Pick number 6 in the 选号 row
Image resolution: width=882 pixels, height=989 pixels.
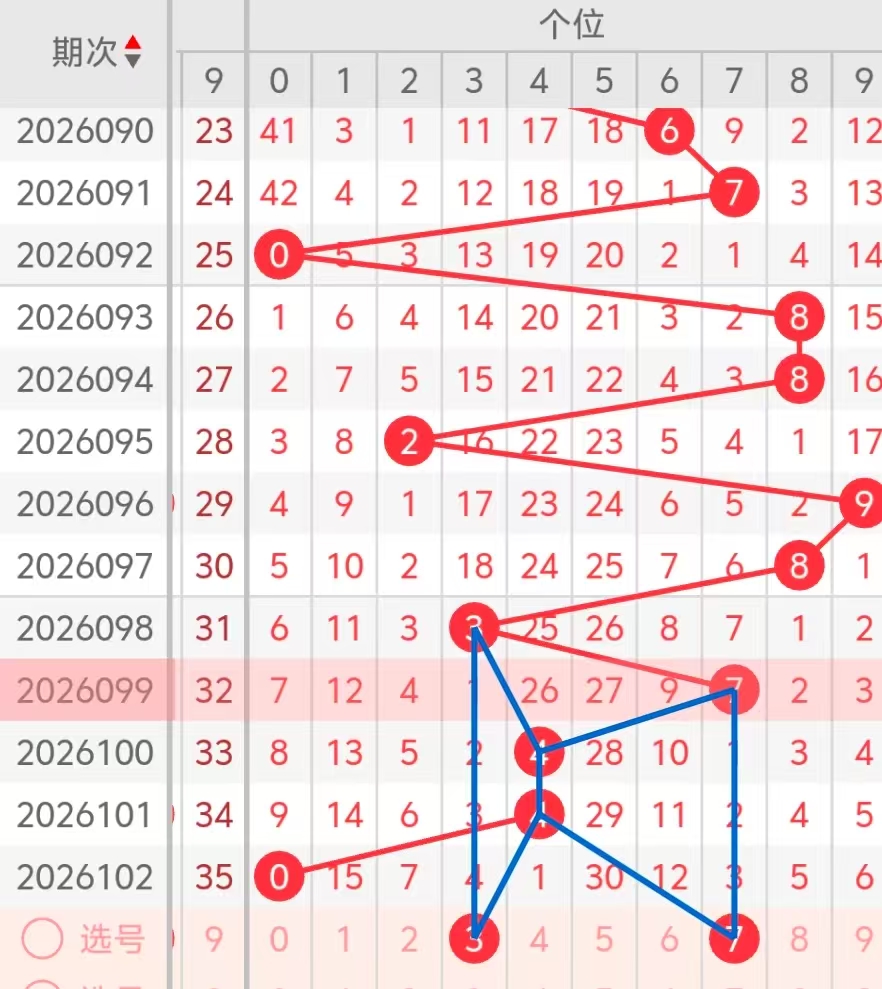(669, 940)
